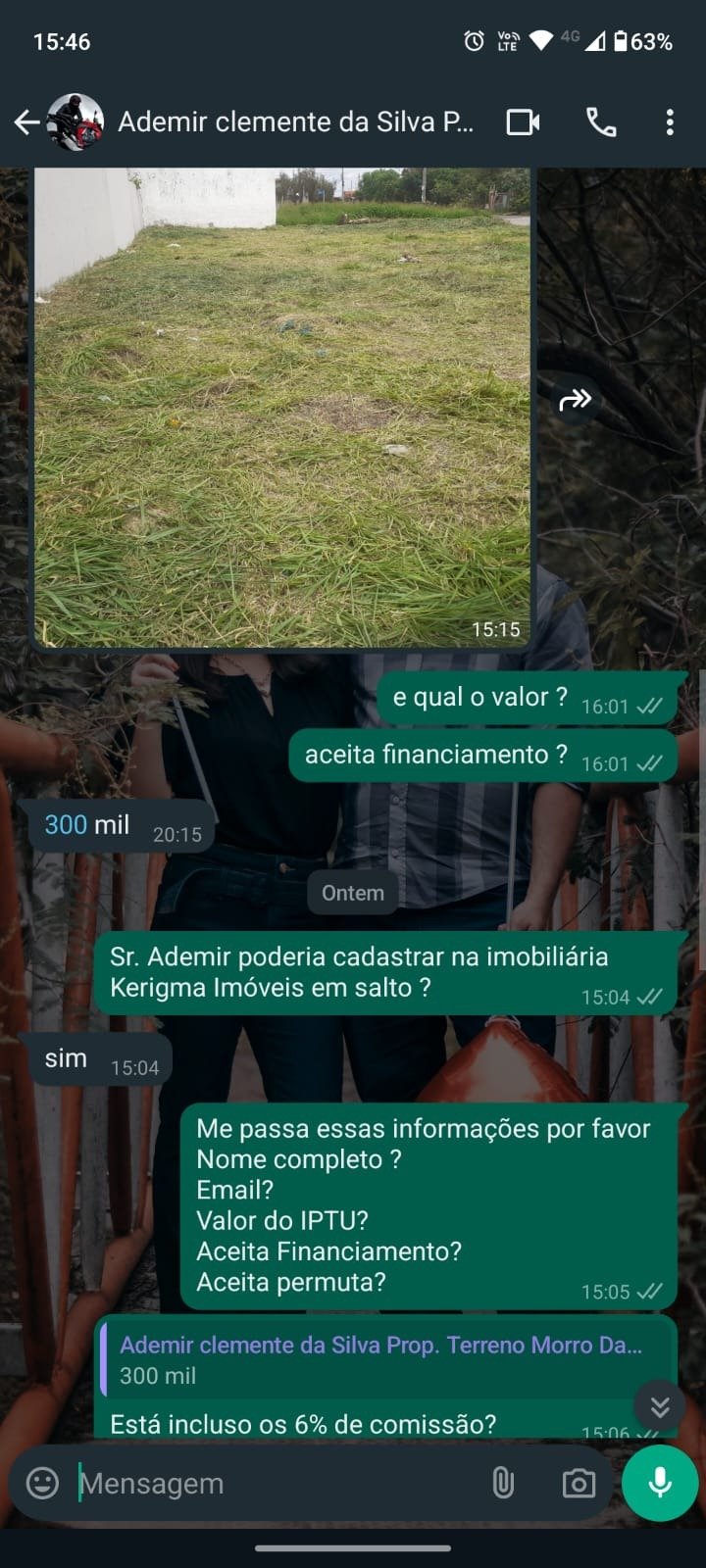Viewport: 706px width, 1568px height.
Task: Open the chat overflow menu
Action: point(670,122)
